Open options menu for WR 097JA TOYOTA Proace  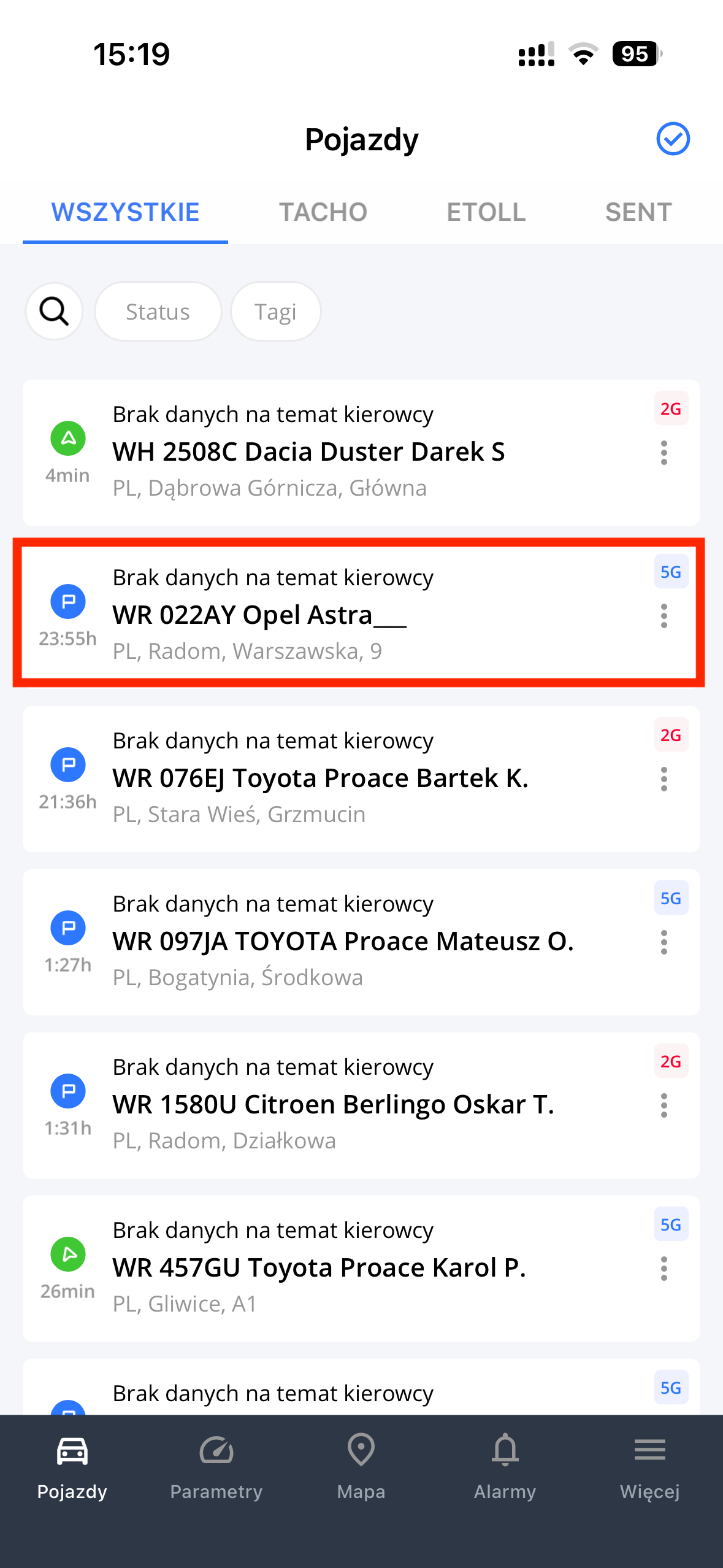[x=664, y=942]
